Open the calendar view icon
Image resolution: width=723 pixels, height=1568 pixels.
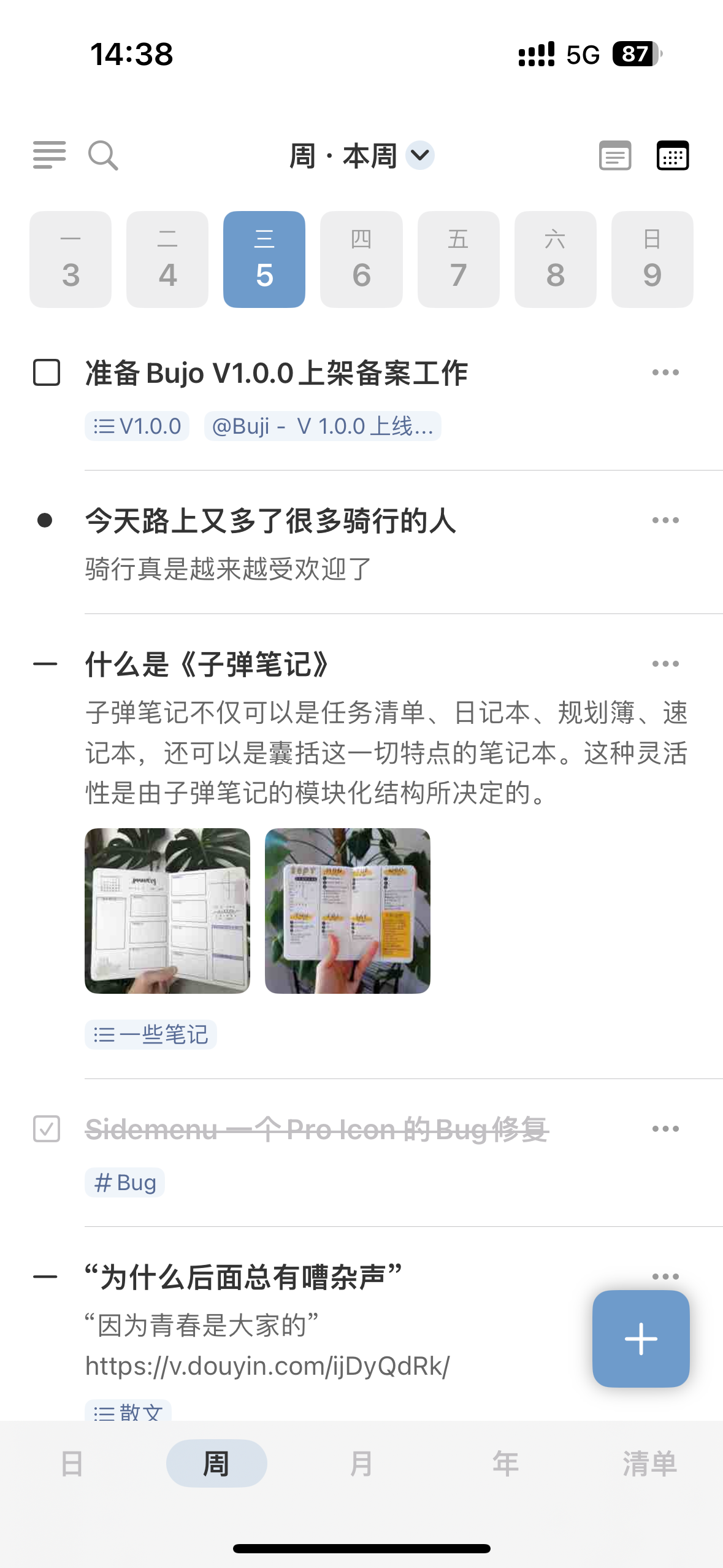(673, 156)
